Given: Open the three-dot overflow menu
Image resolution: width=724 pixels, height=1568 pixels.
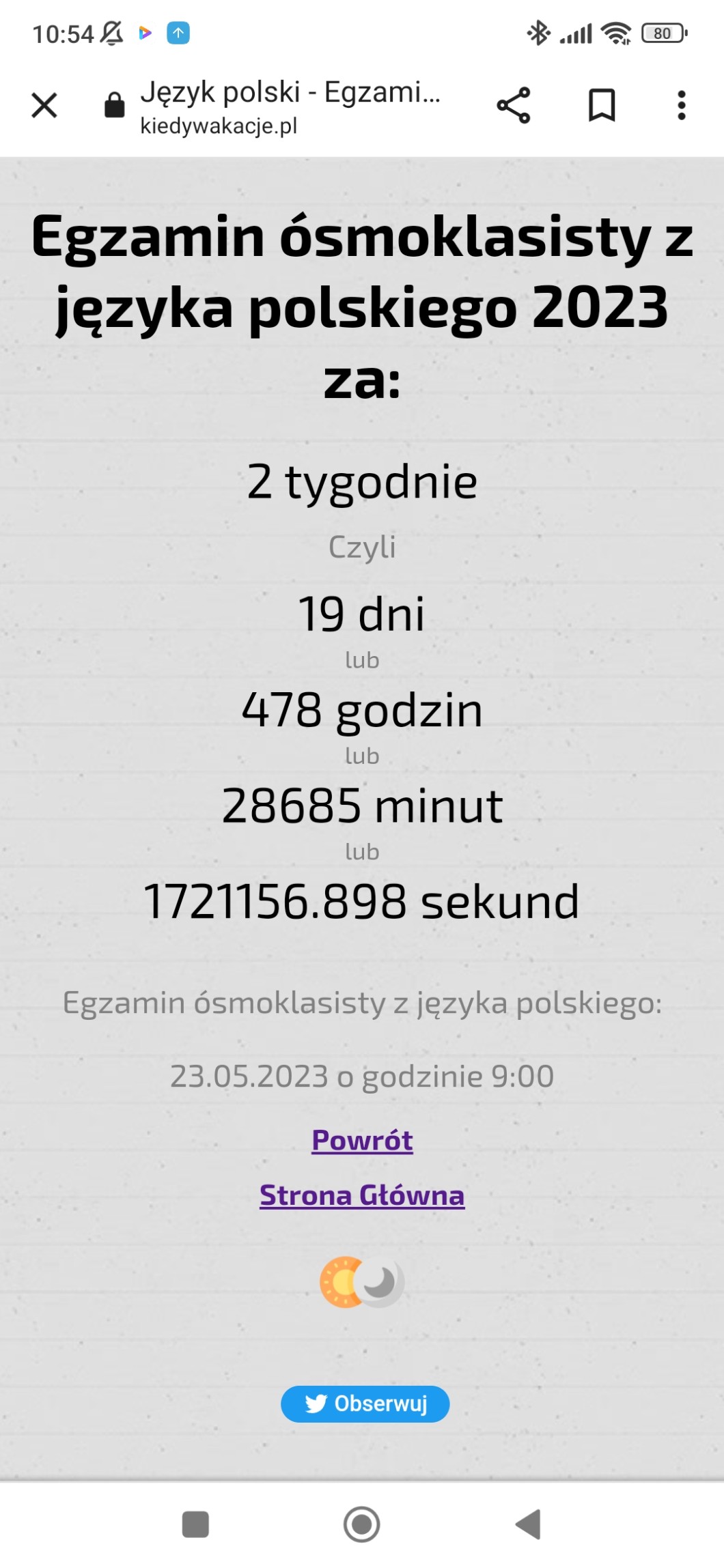Looking at the screenshot, I should (681, 105).
